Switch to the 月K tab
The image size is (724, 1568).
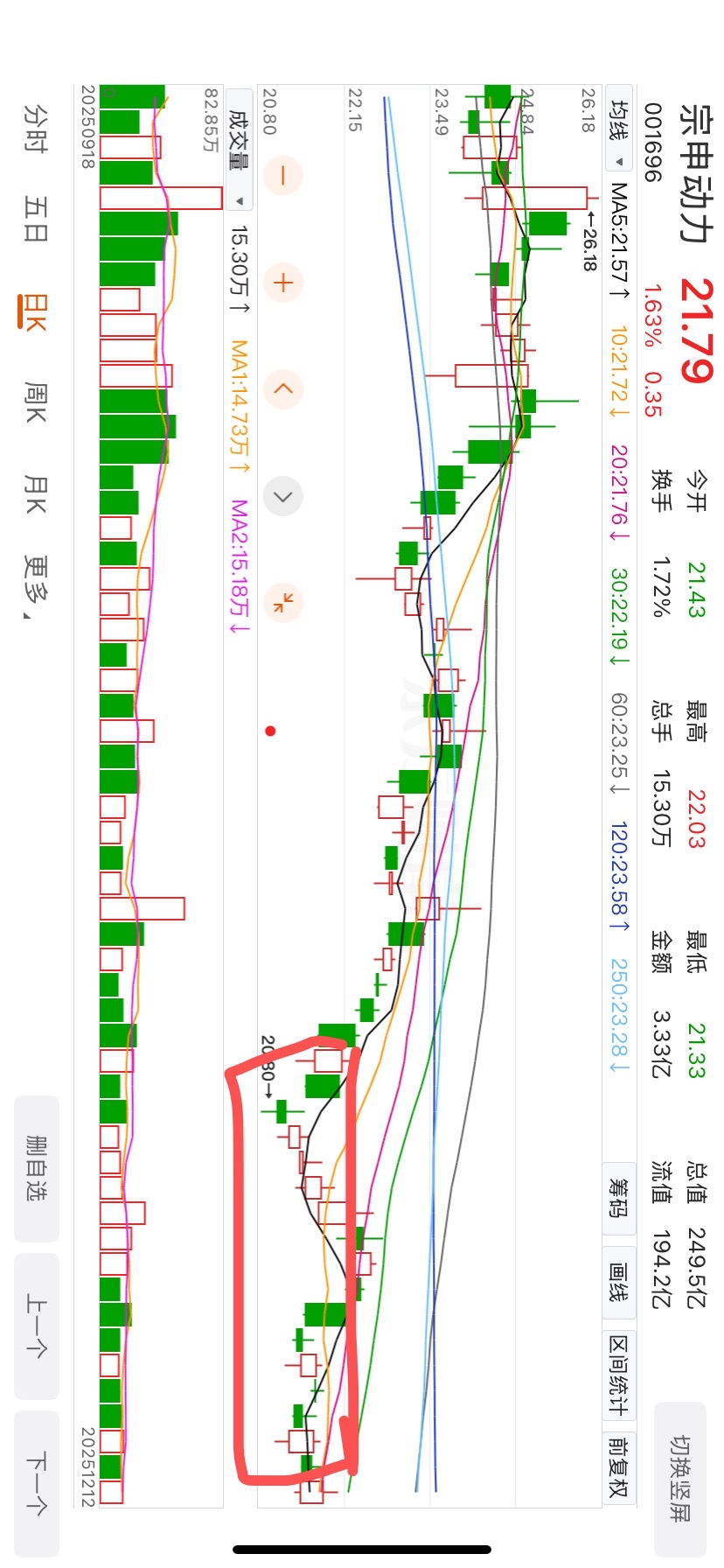(35, 494)
